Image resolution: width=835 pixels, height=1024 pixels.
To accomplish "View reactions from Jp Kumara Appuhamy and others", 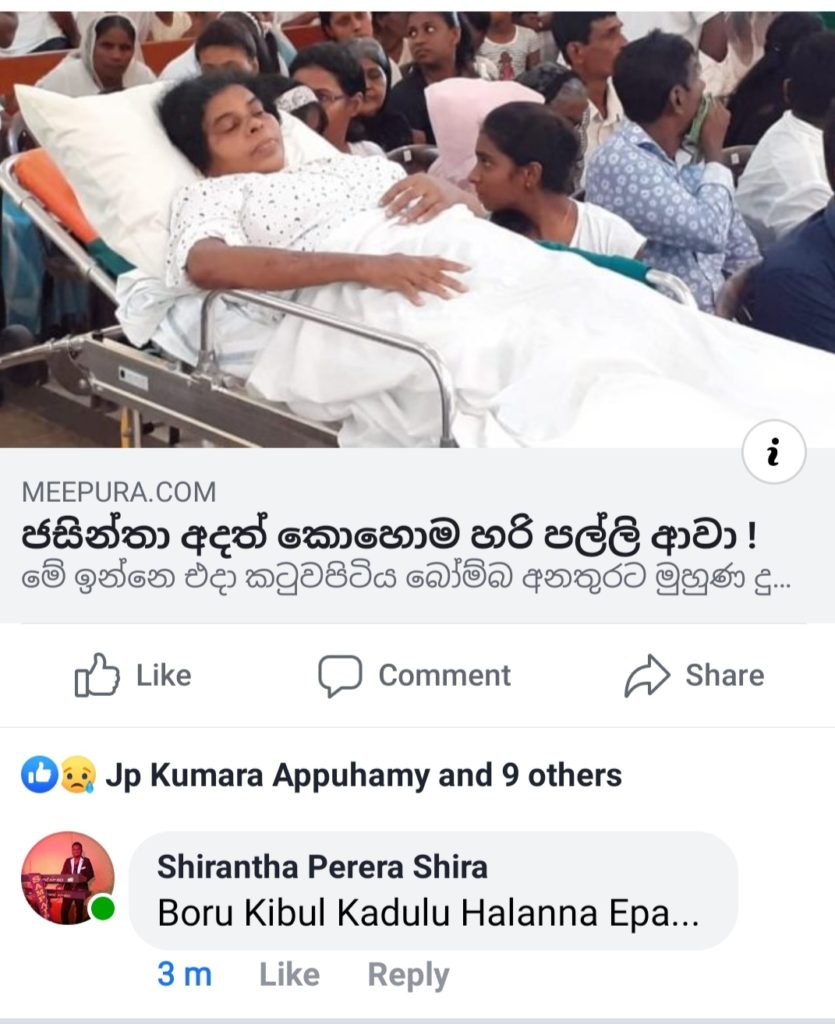I will [320, 775].
